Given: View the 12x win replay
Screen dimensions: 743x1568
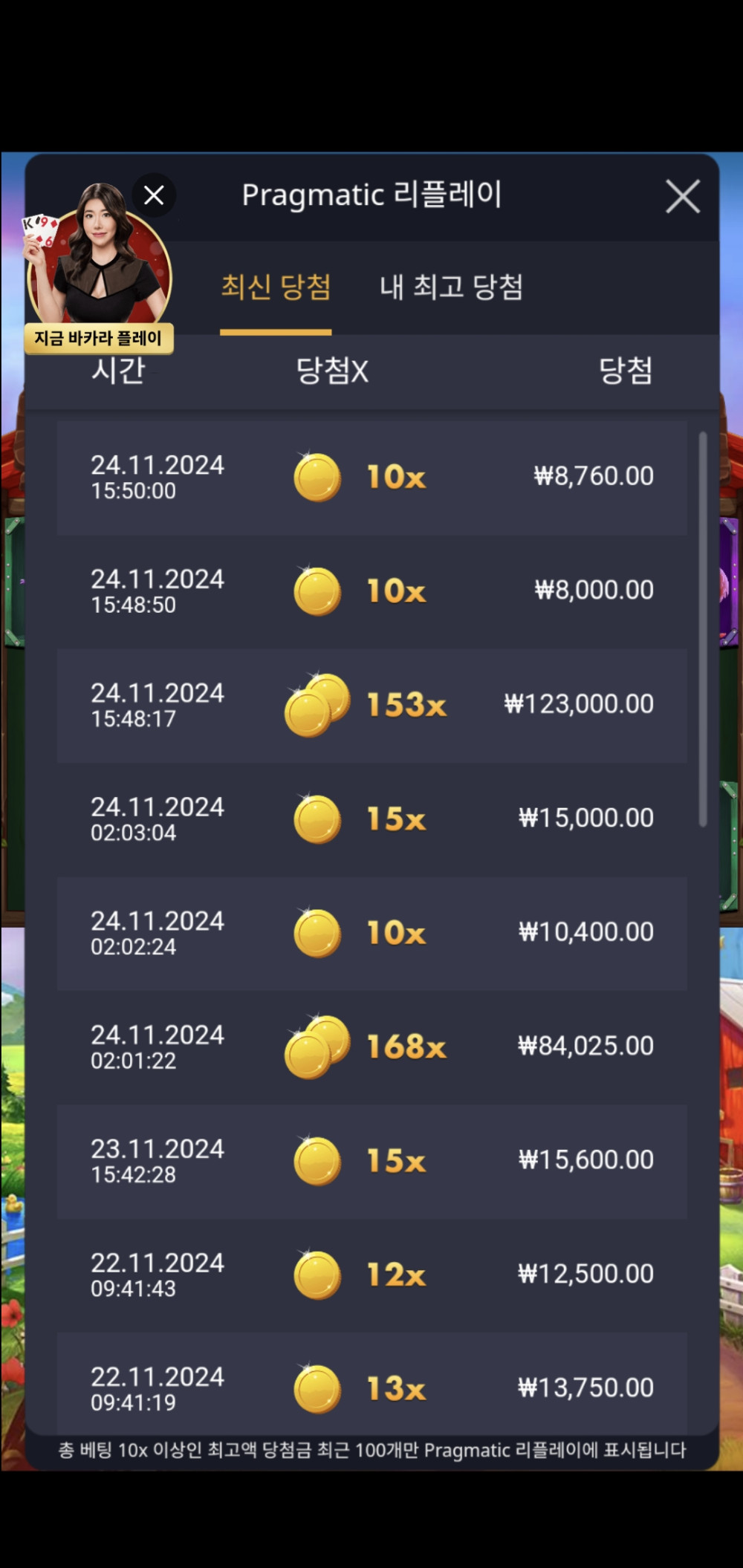Looking at the screenshot, I should tap(371, 1275).
